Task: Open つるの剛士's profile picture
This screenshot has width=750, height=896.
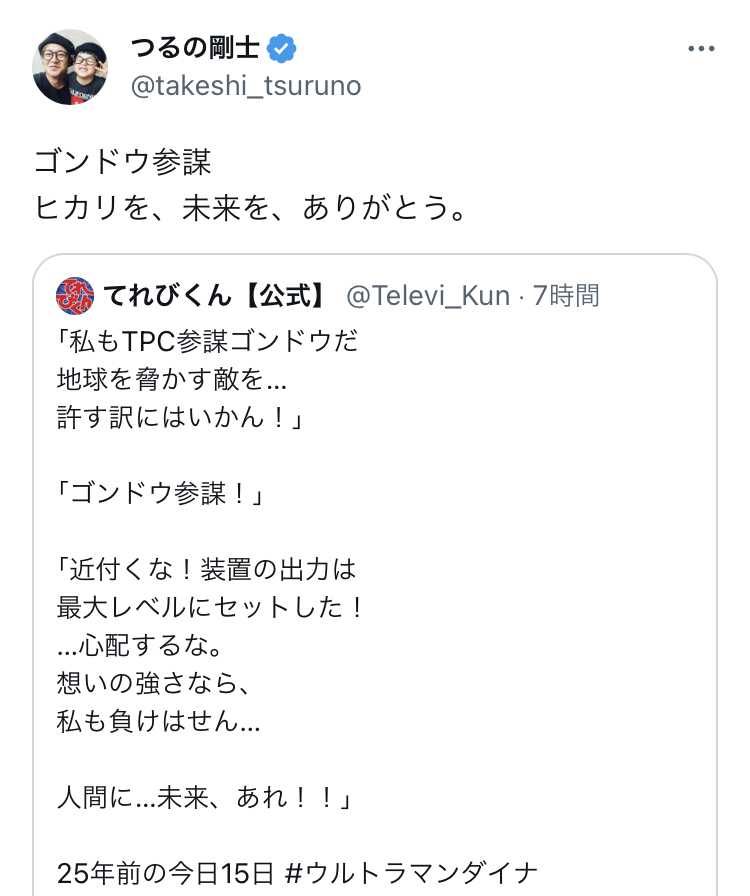Action: click(x=70, y=67)
